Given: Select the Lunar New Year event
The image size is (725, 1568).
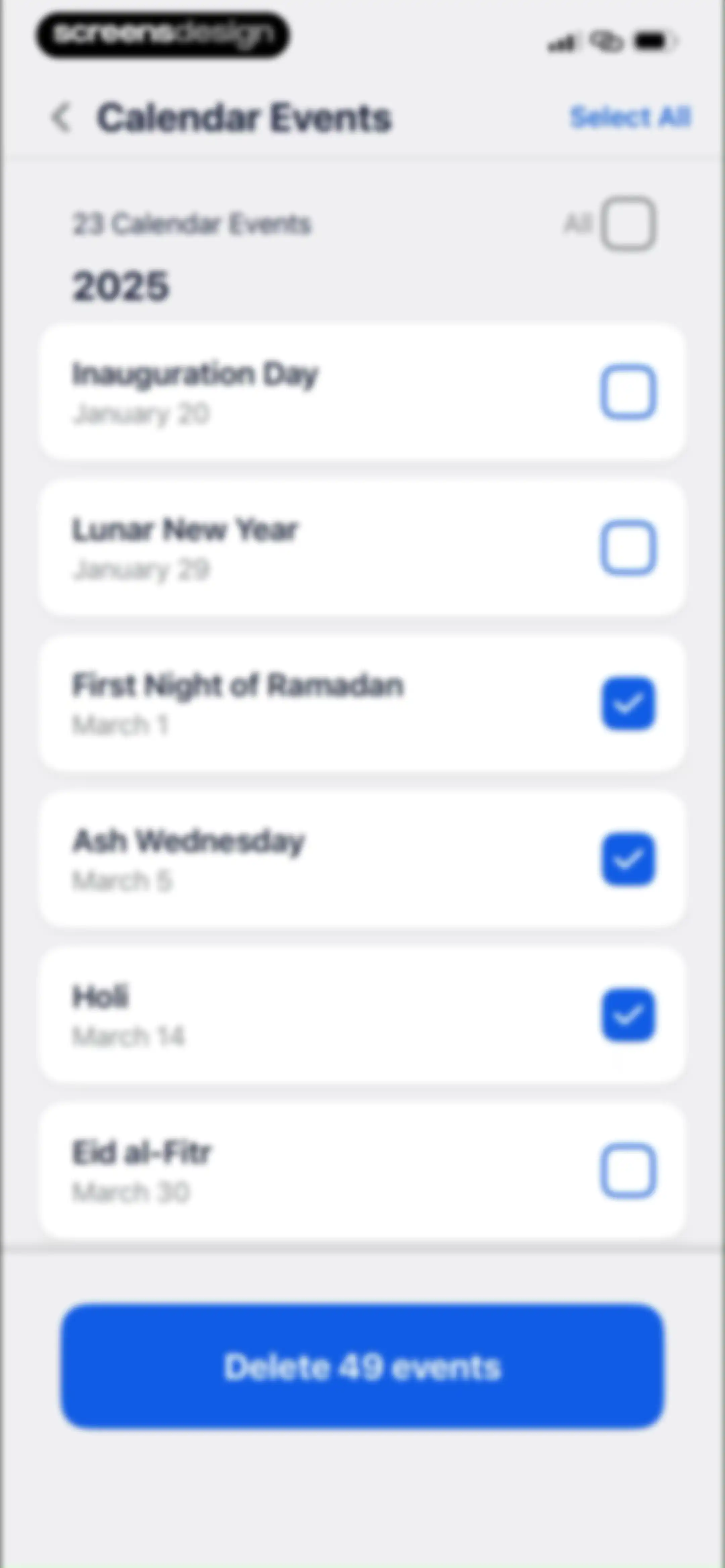Looking at the screenshot, I should pyautogui.click(x=628, y=547).
